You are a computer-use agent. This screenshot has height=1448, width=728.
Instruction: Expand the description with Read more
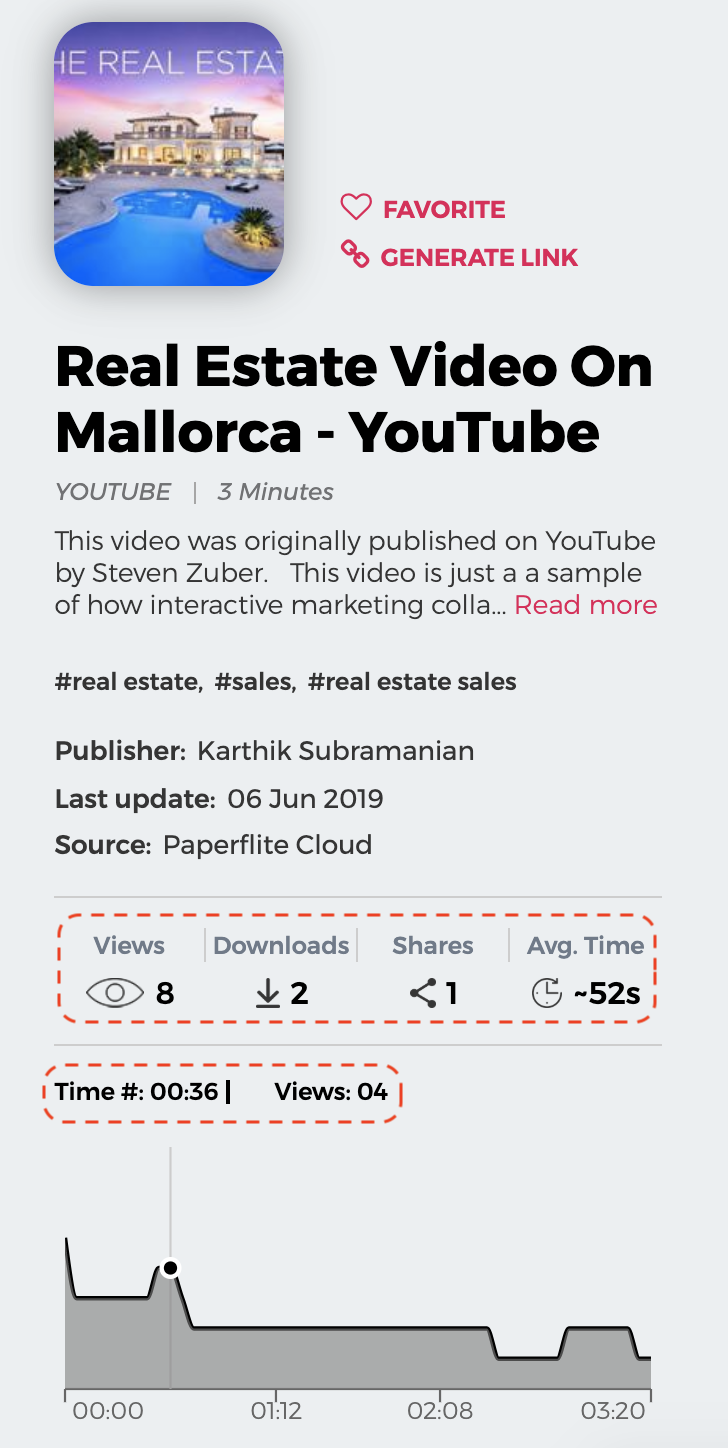(x=585, y=605)
